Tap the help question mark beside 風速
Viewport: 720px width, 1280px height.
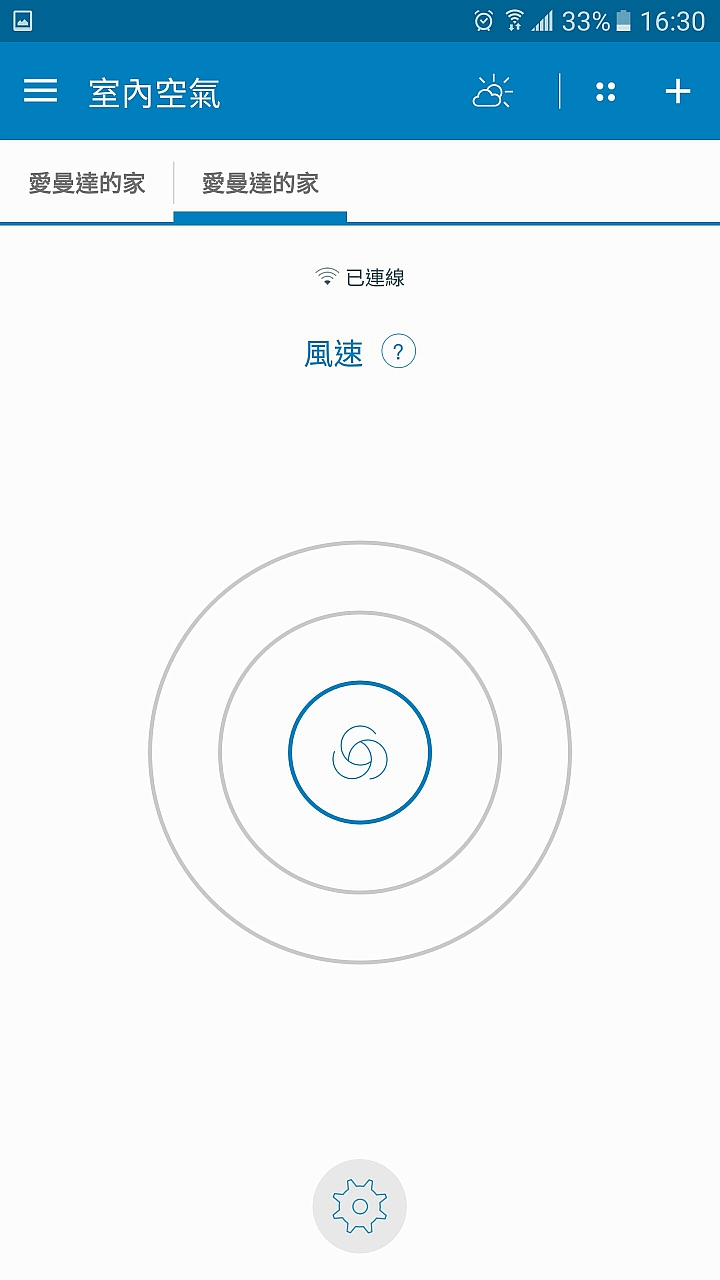pos(398,352)
